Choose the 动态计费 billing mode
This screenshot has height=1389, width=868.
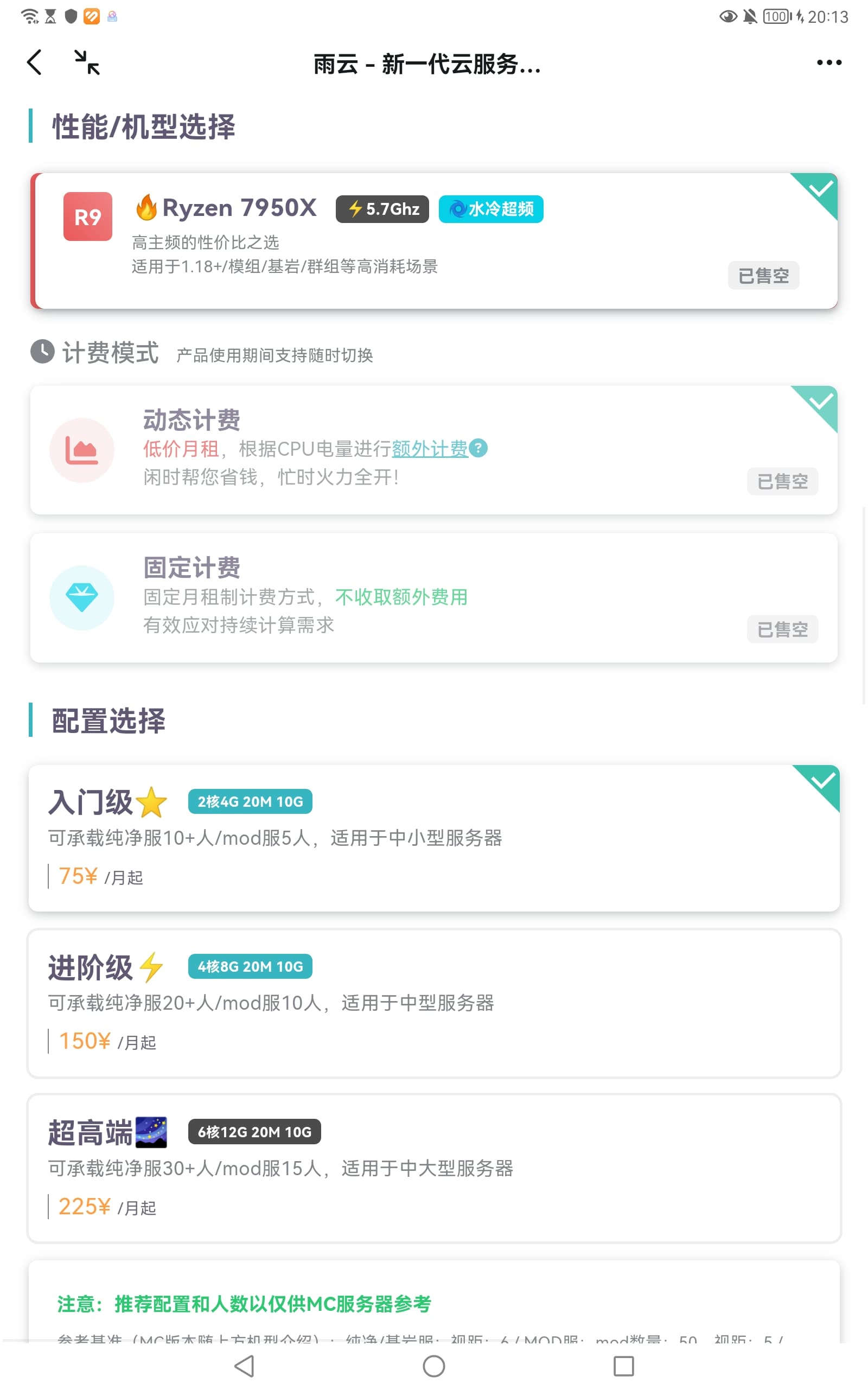point(434,449)
